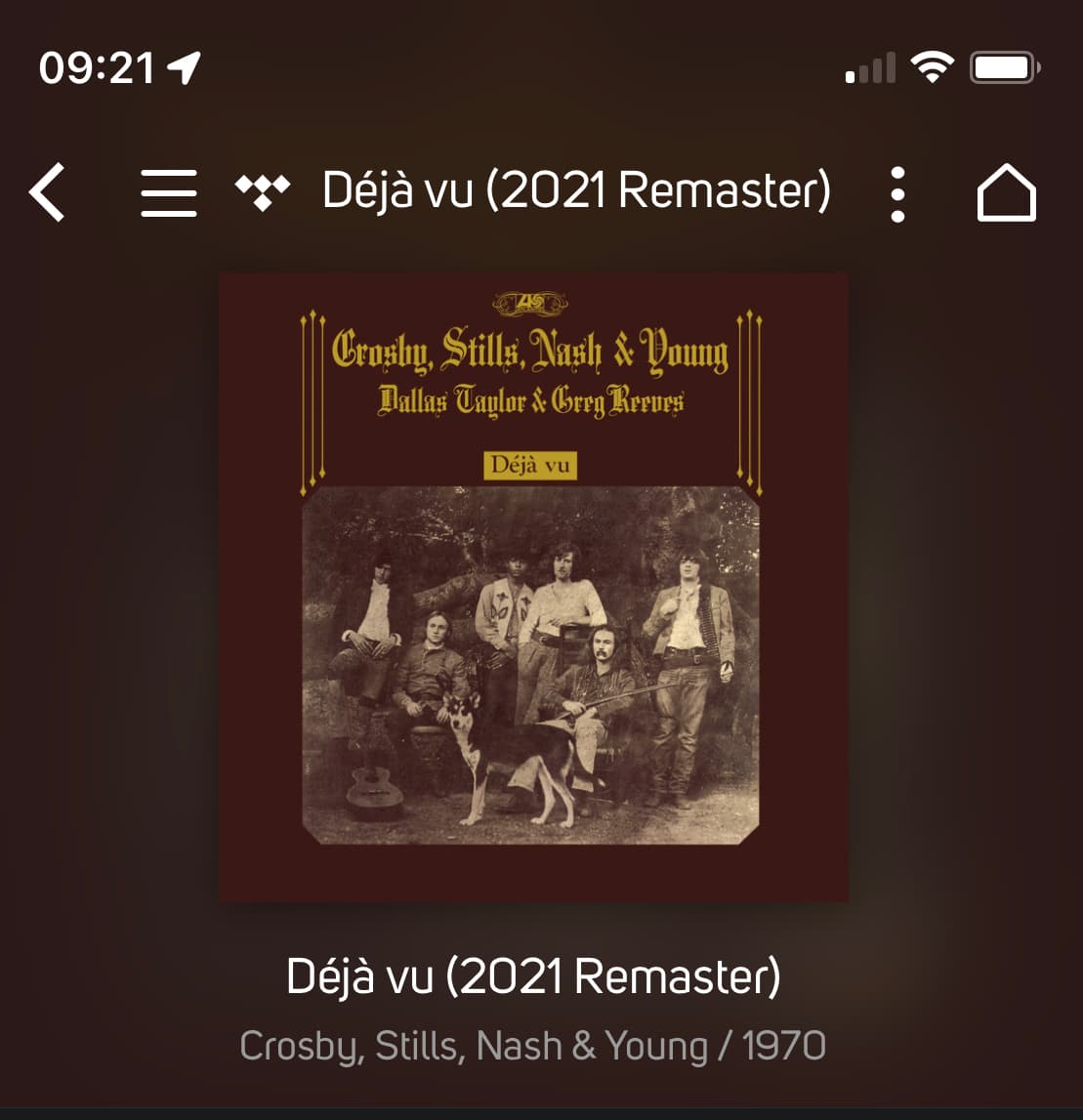Screen dimensions: 1083x1120
Task: Open the three-dot overflow menu
Action: tap(897, 193)
